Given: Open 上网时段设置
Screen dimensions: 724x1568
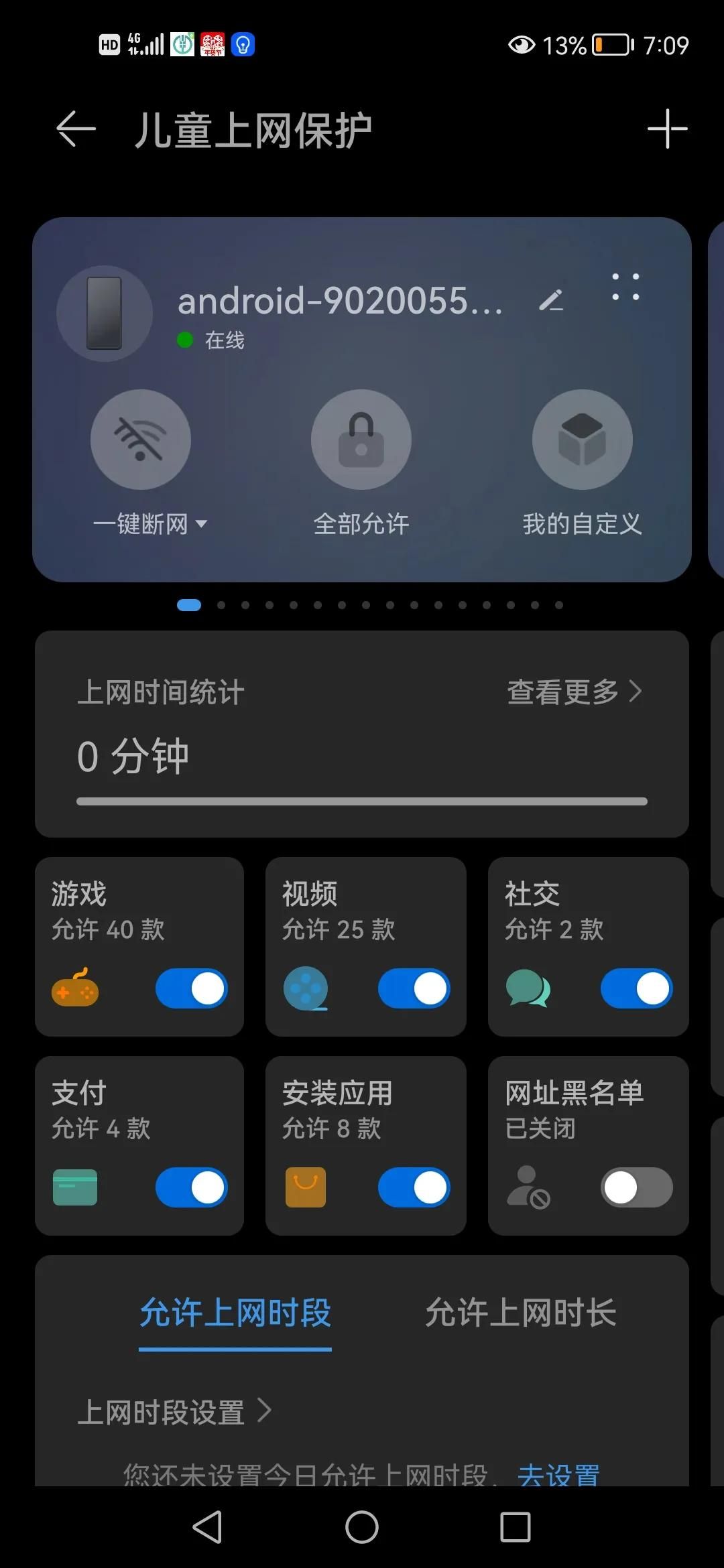Looking at the screenshot, I should pos(174,1412).
